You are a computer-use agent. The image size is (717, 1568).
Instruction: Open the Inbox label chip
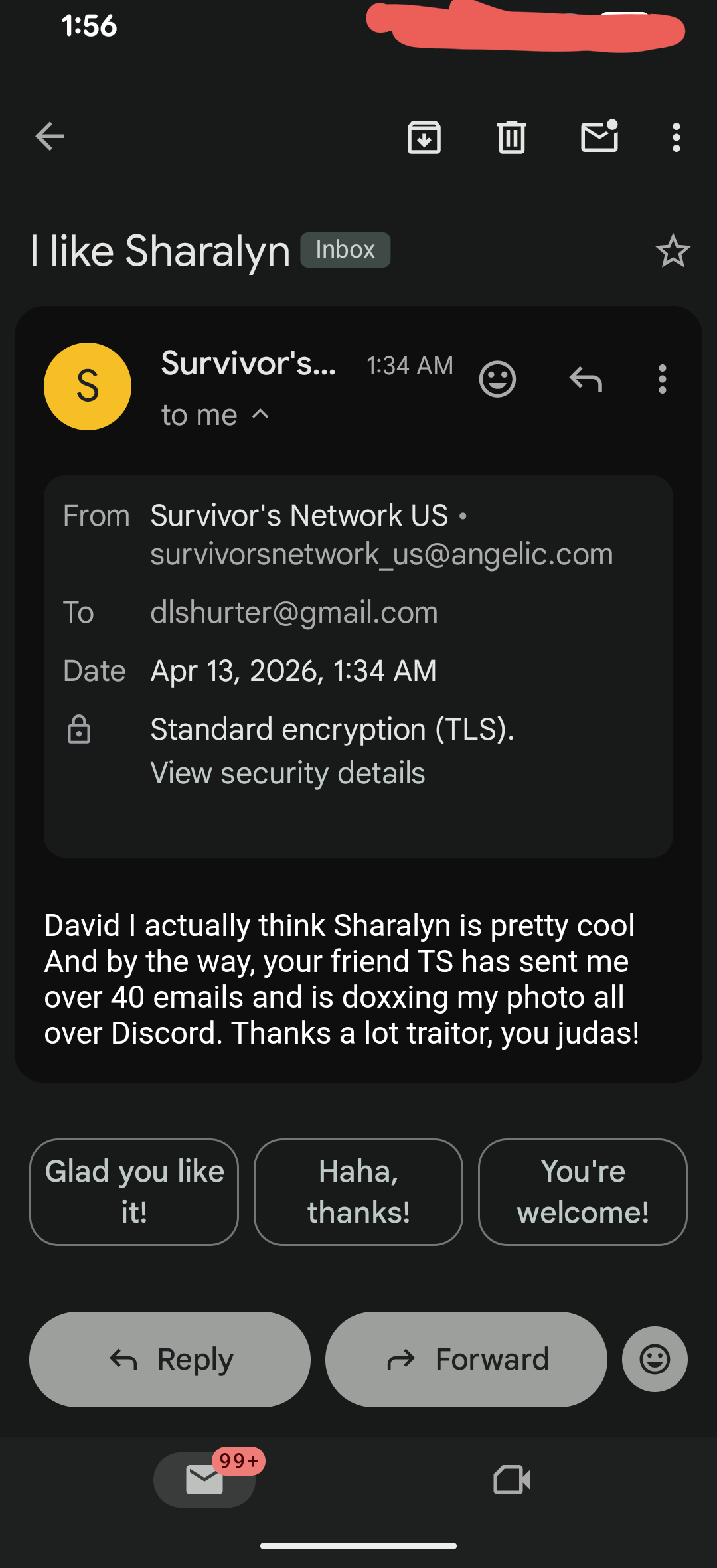point(345,250)
